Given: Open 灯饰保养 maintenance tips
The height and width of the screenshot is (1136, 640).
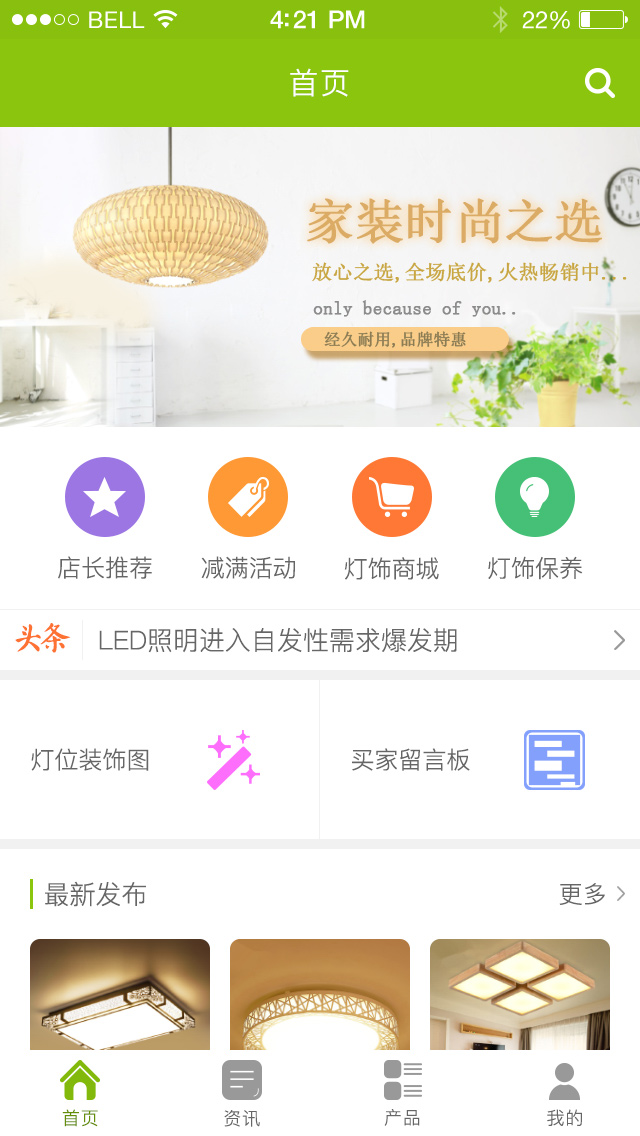Looking at the screenshot, I should tap(534, 518).
